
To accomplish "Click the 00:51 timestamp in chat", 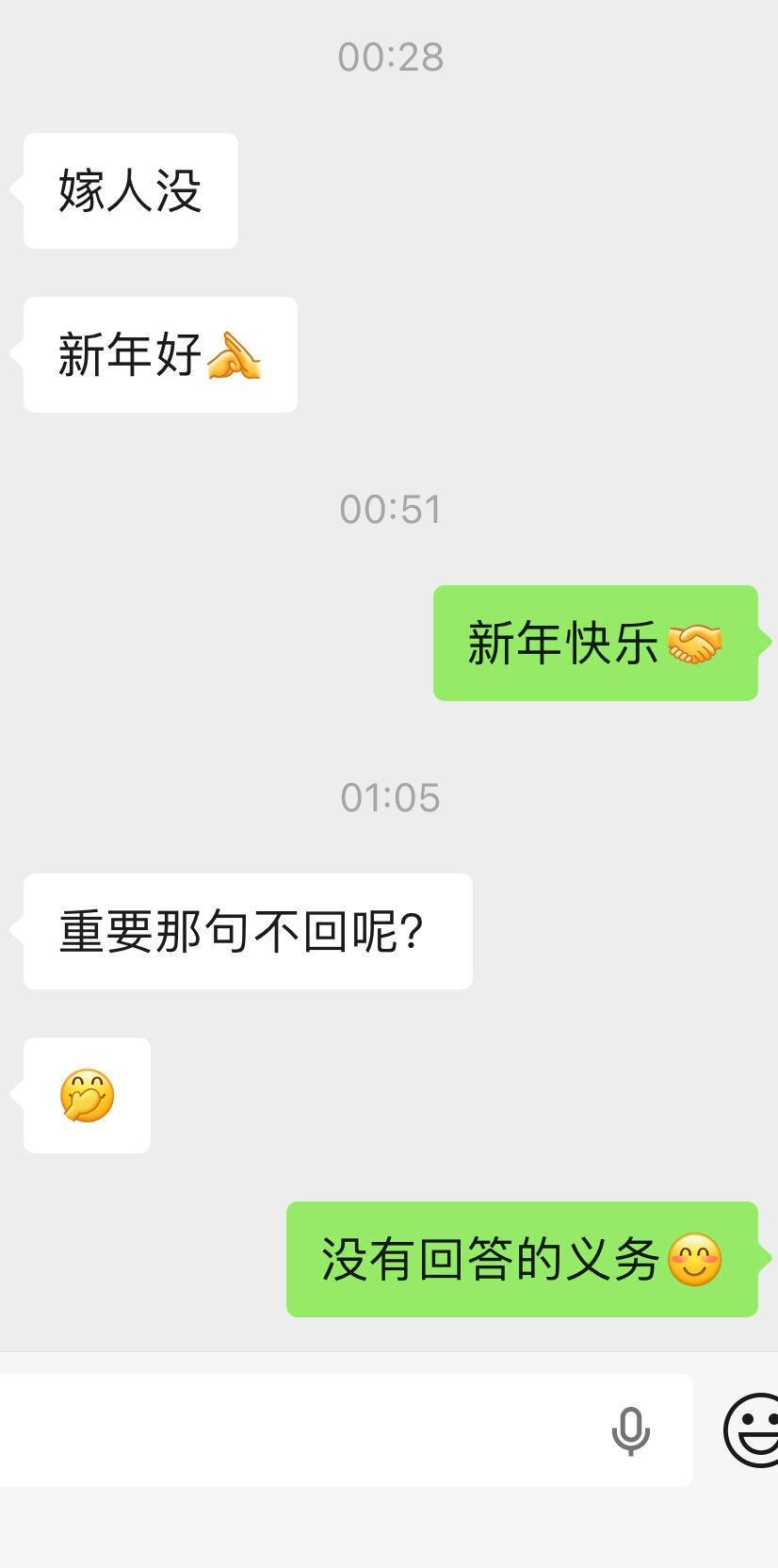I will (389, 508).
